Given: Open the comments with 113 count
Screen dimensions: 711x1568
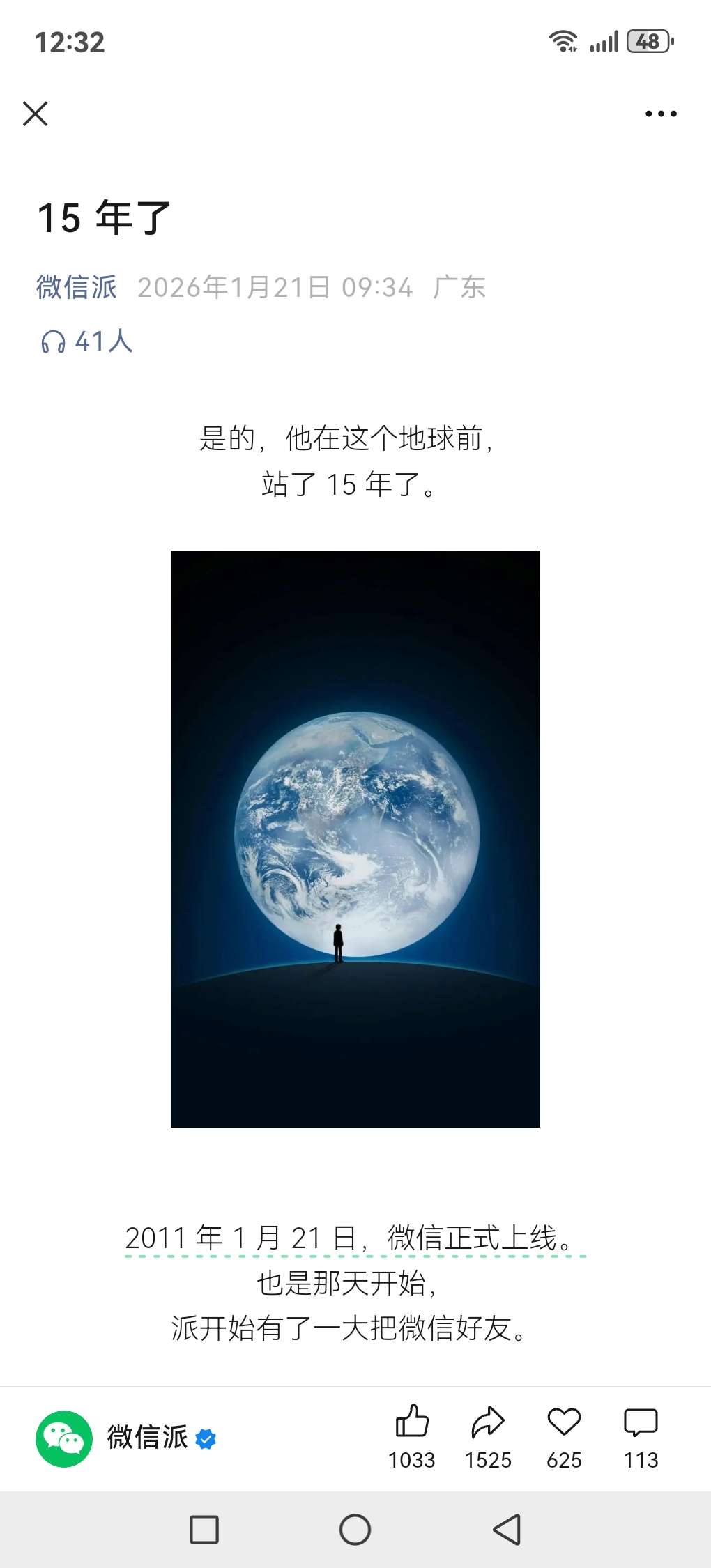Looking at the screenshot, I should [x=641, y=1423].
